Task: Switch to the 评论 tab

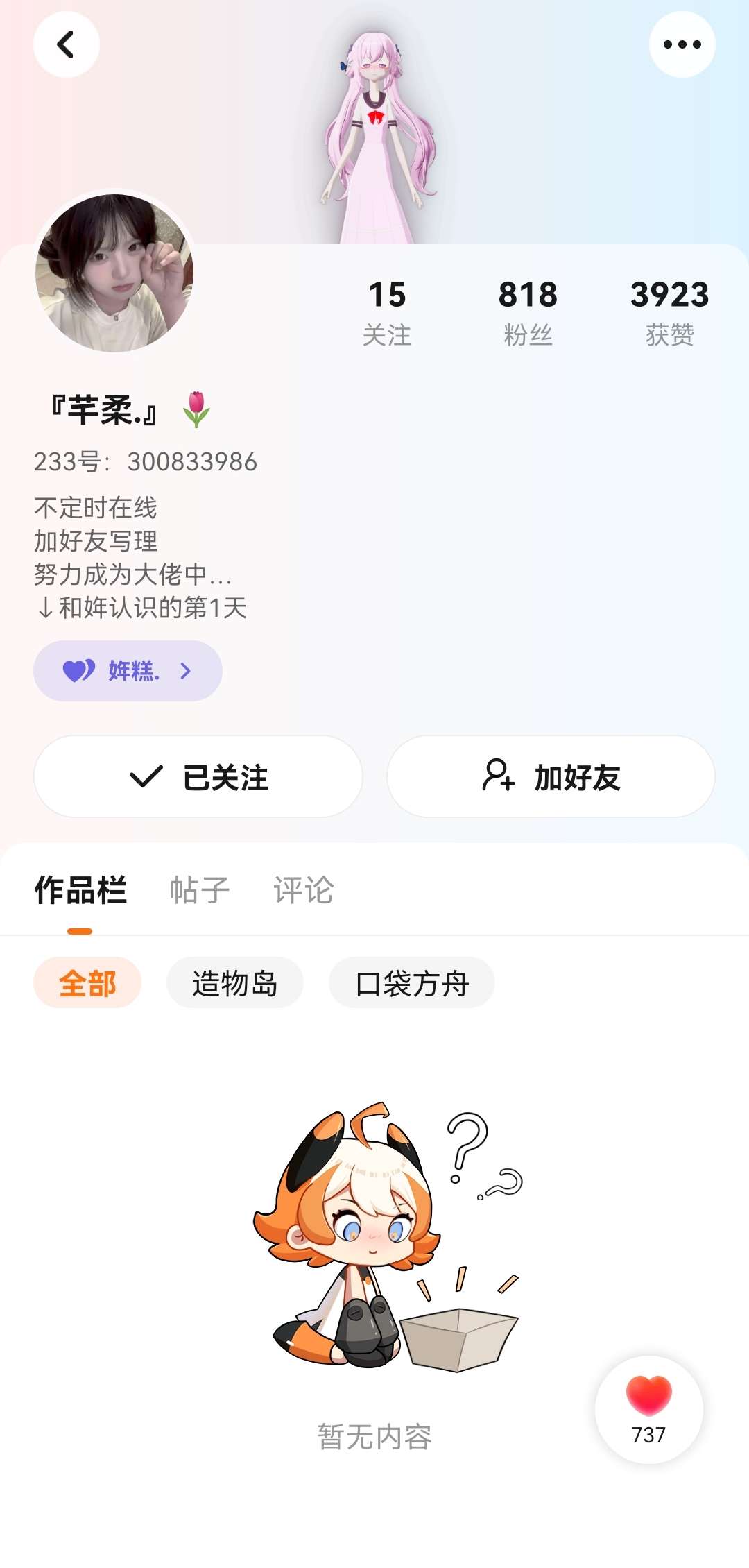Action: (304, 889)
